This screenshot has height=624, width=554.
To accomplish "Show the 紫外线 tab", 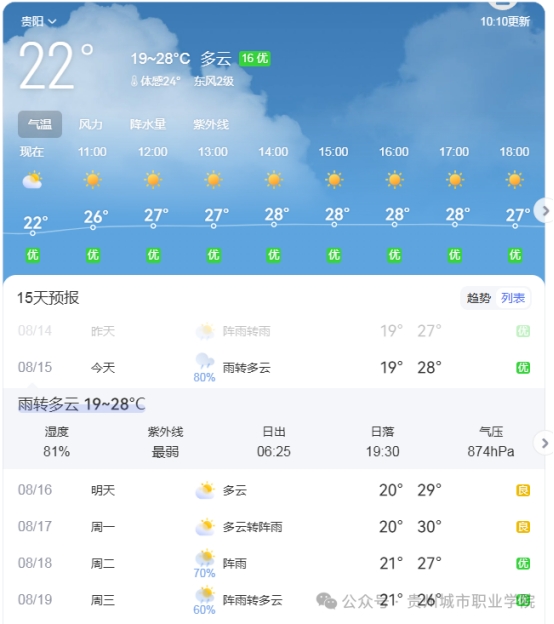I will tap(211, 124).
